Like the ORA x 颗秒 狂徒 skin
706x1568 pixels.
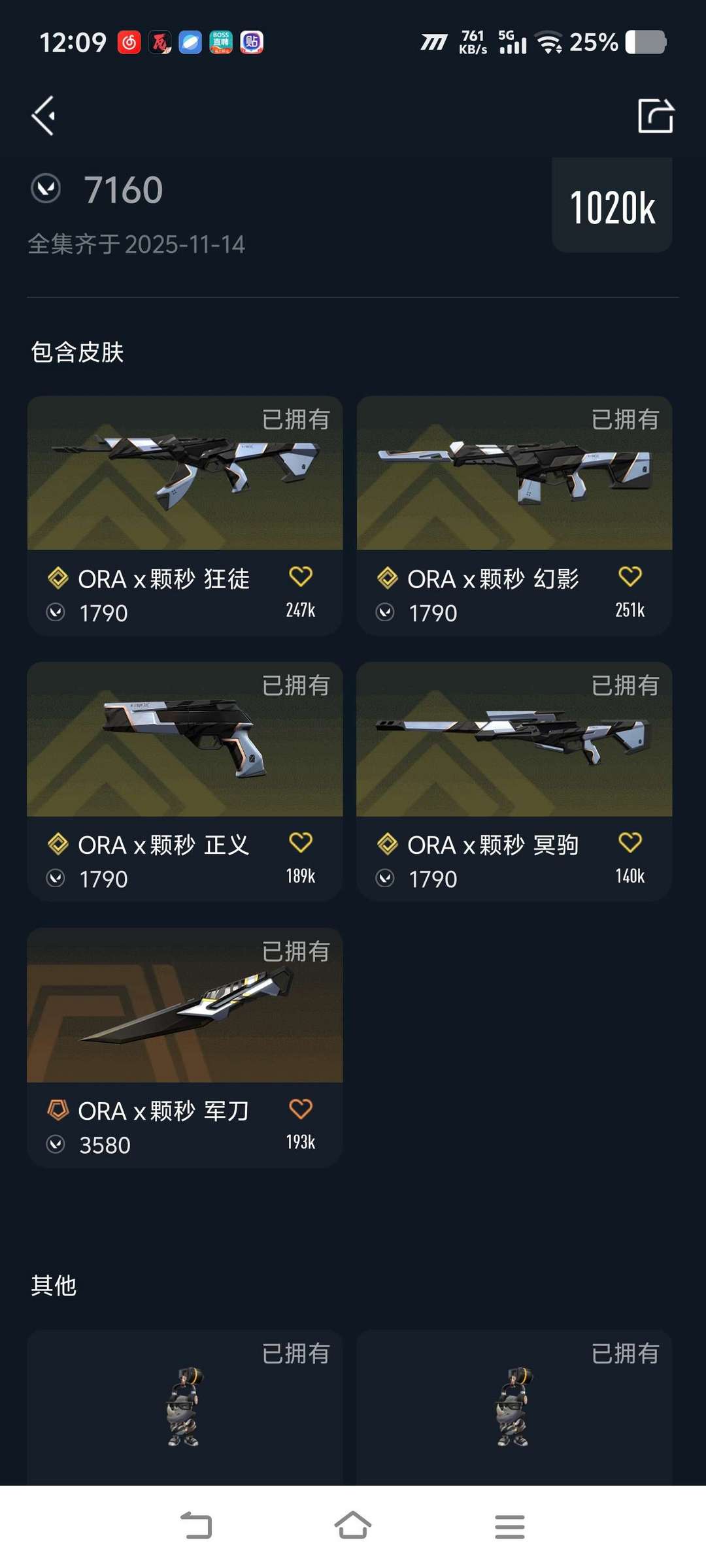tap(301, 577)
